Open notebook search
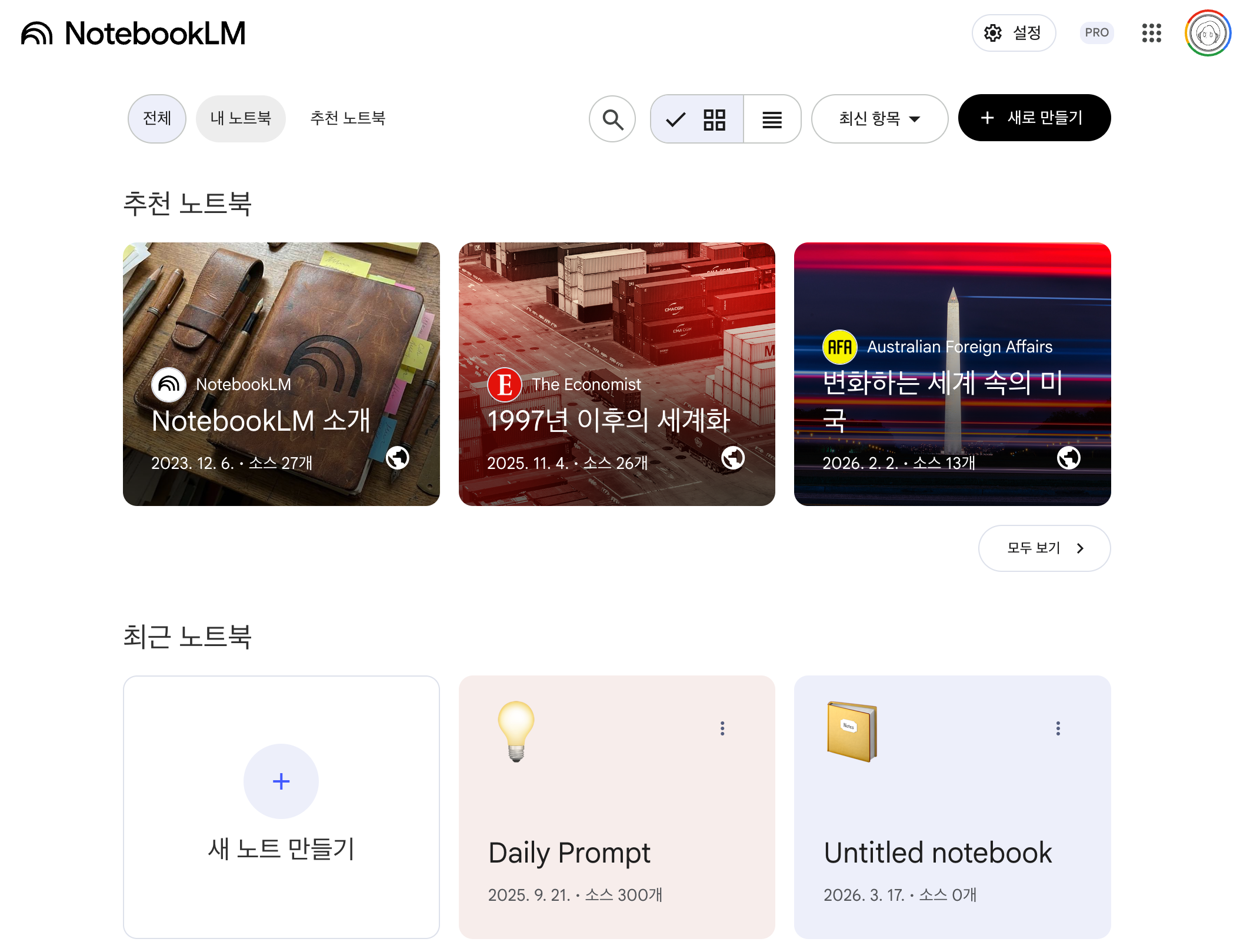Image resolution: width=1240 pixels, height=952 pixels. click(612, 119)
